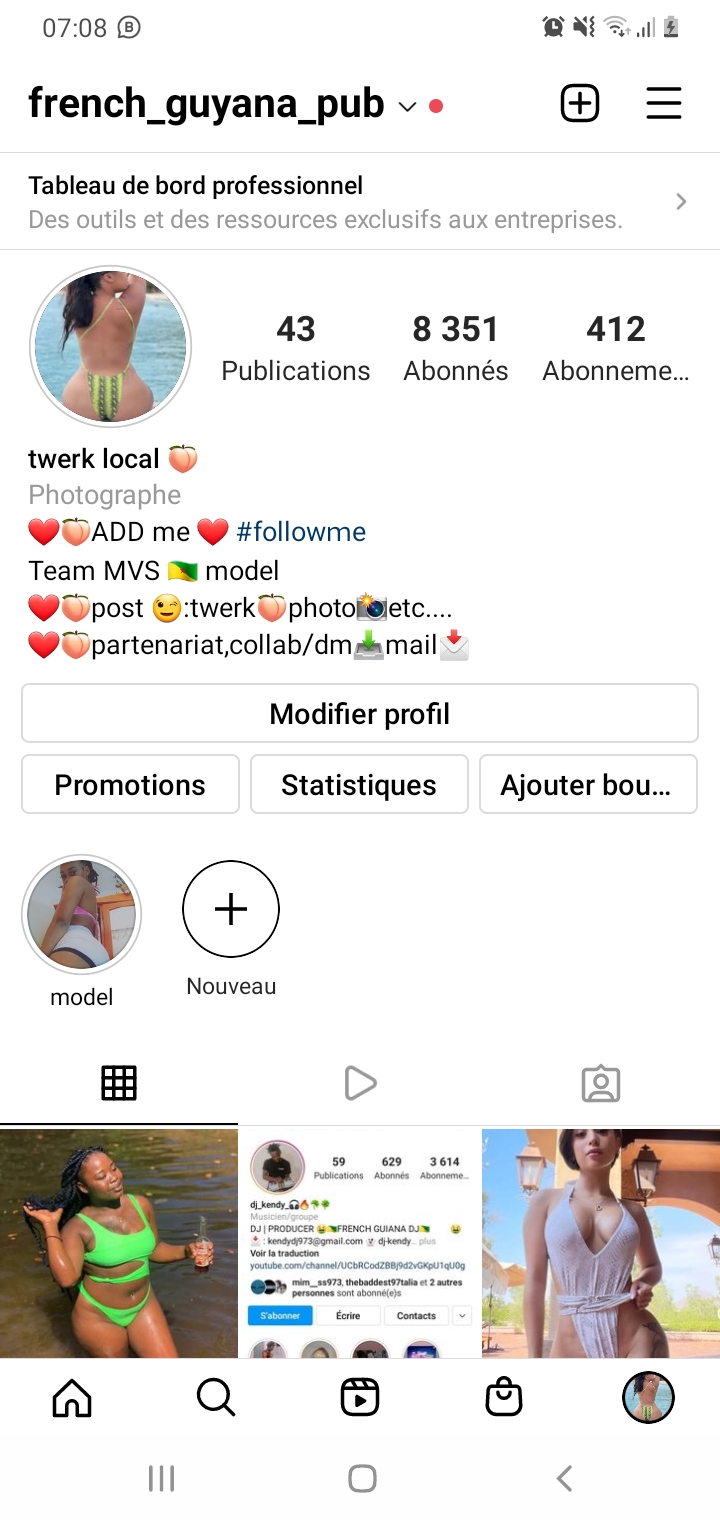
Task: Open the create new post plus icon
Action: (580, 104)
